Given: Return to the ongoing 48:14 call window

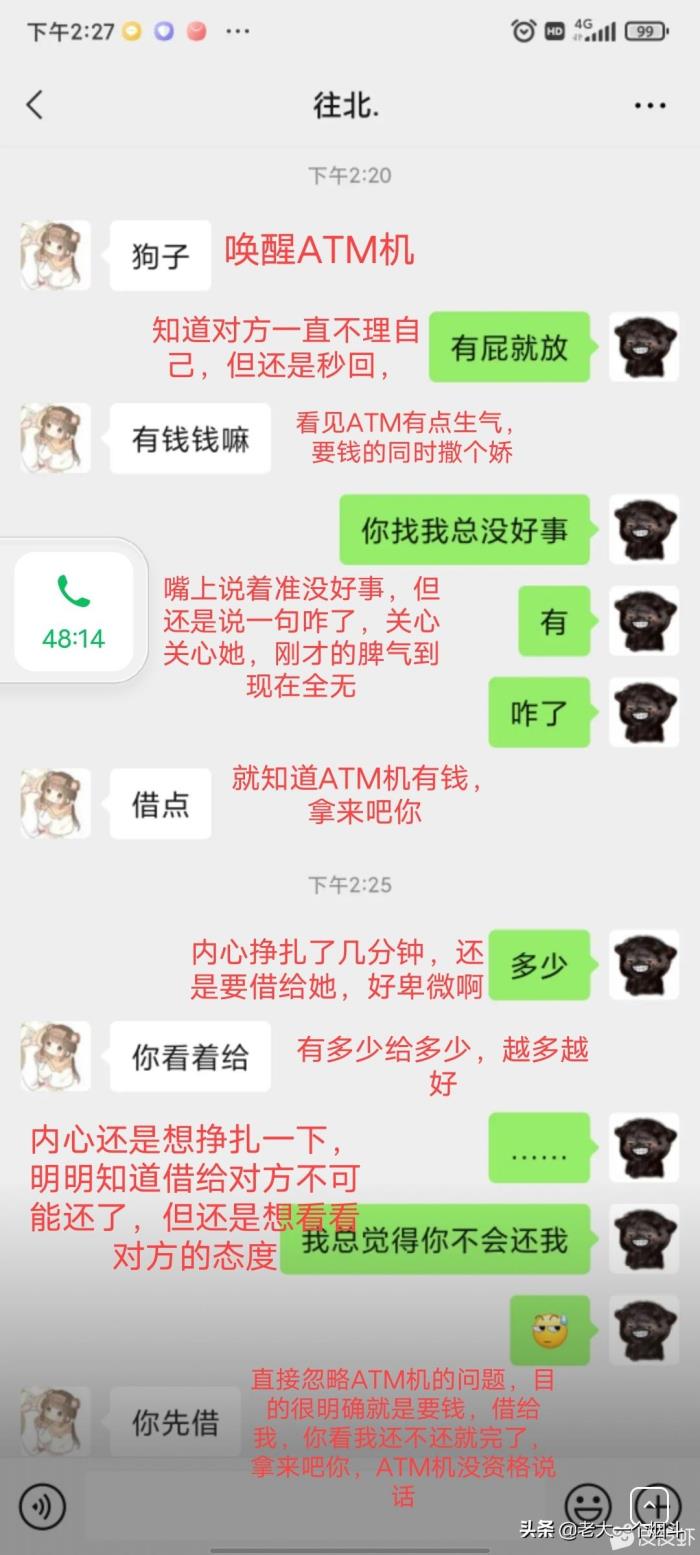Looking at the screenshot, I should [x=73, y=610].
